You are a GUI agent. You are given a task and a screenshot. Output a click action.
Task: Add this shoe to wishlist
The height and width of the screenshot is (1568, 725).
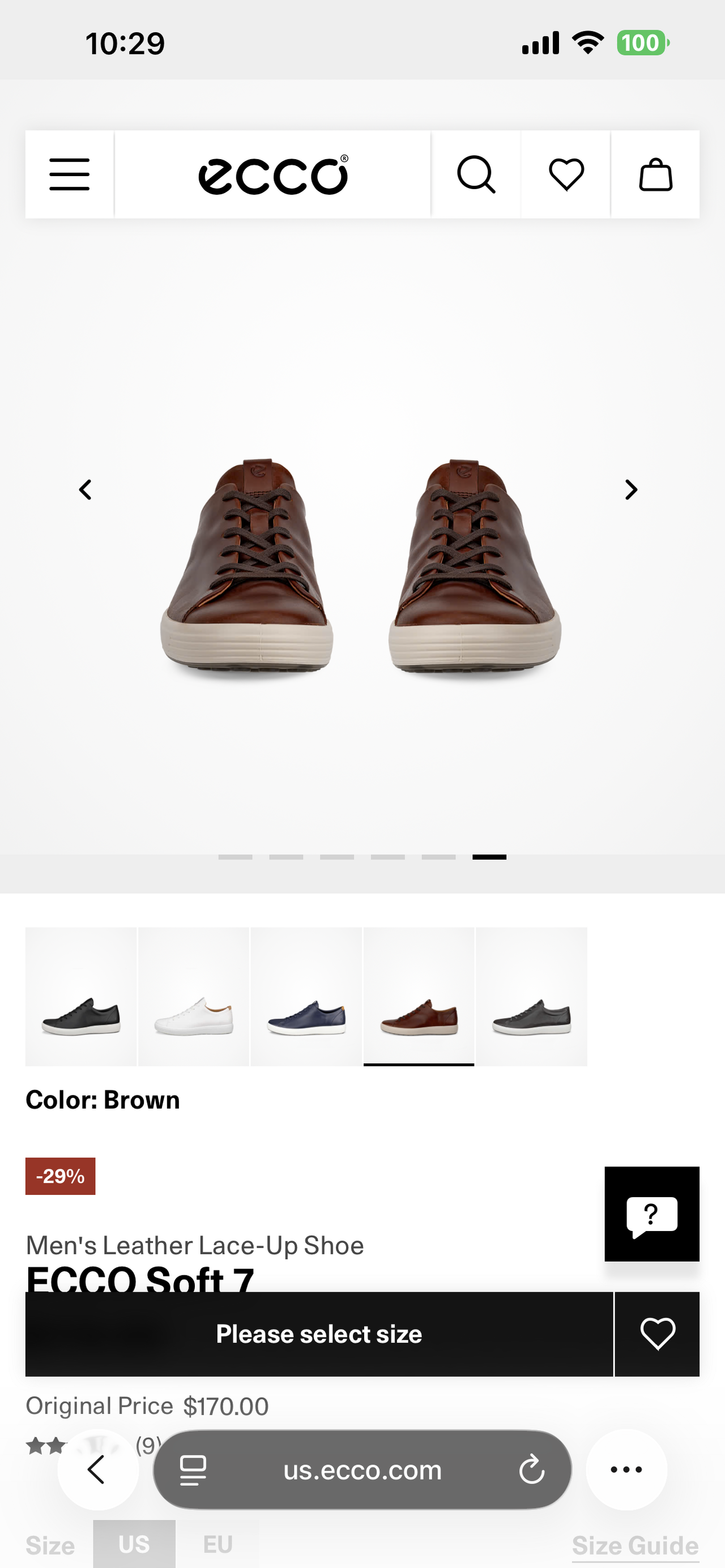[x=658, y=1334]
